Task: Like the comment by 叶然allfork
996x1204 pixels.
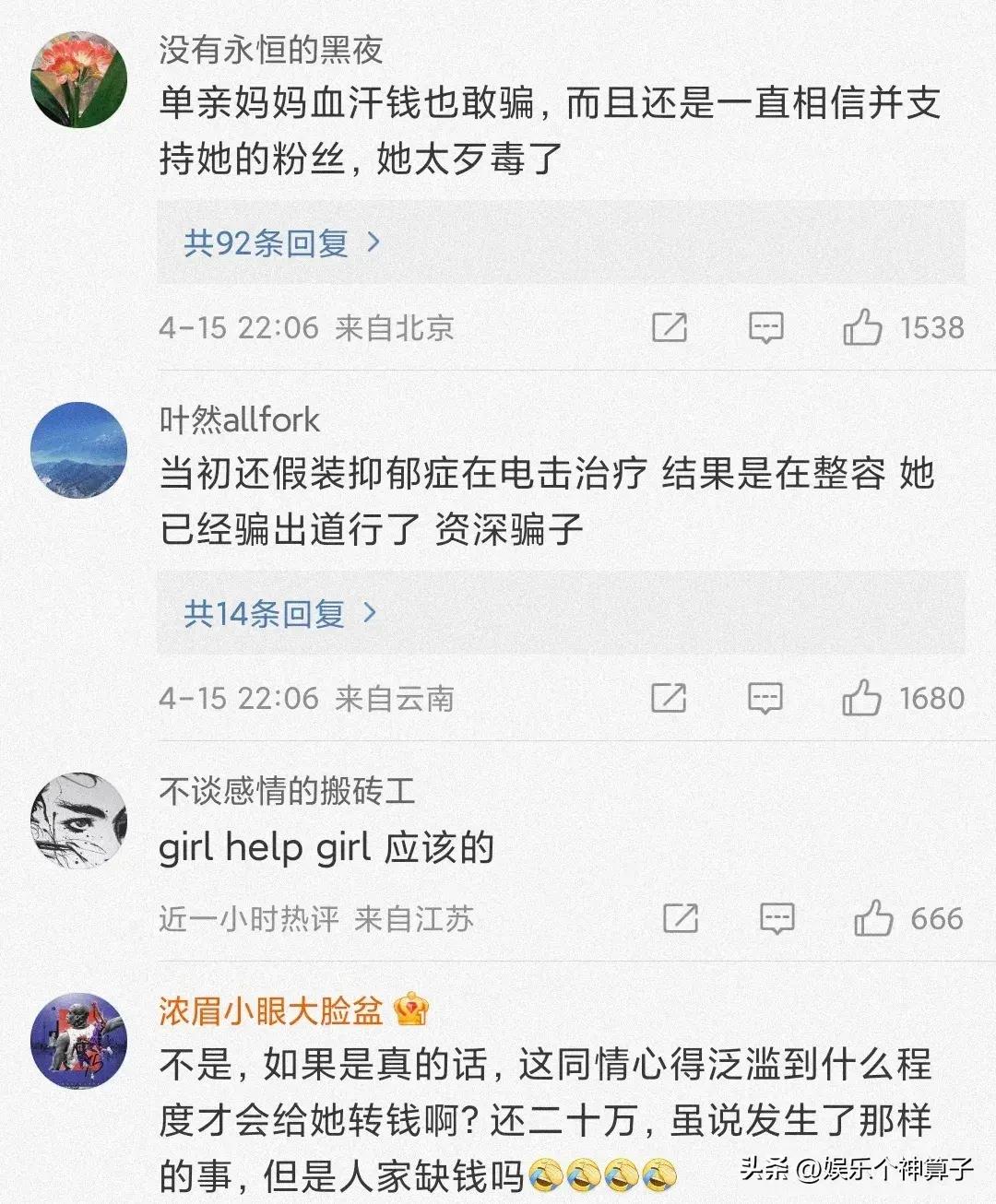Action: click(x=862, y=698)
